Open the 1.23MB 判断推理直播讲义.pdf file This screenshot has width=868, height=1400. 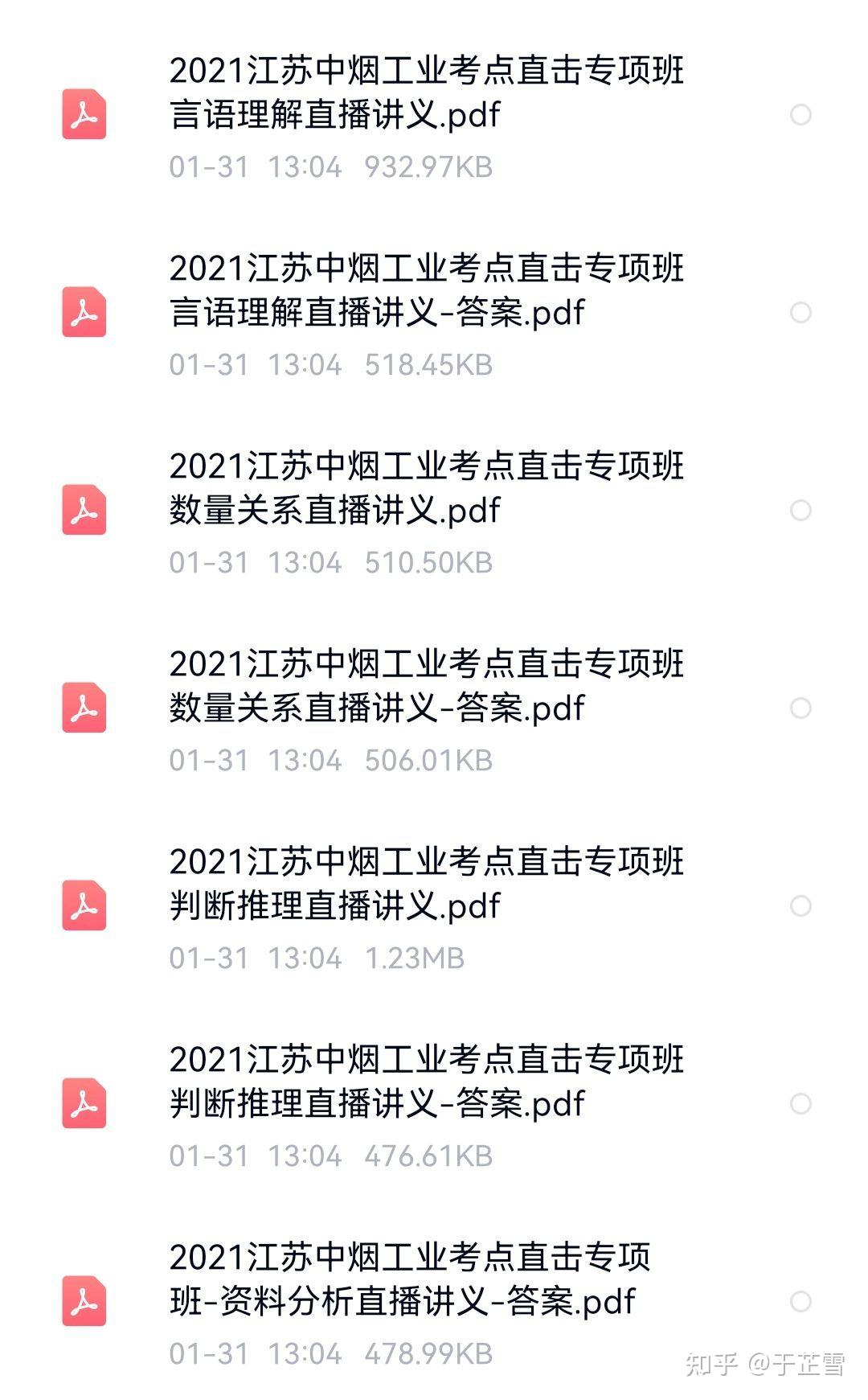pyautogui.click(x=426, y=884)
